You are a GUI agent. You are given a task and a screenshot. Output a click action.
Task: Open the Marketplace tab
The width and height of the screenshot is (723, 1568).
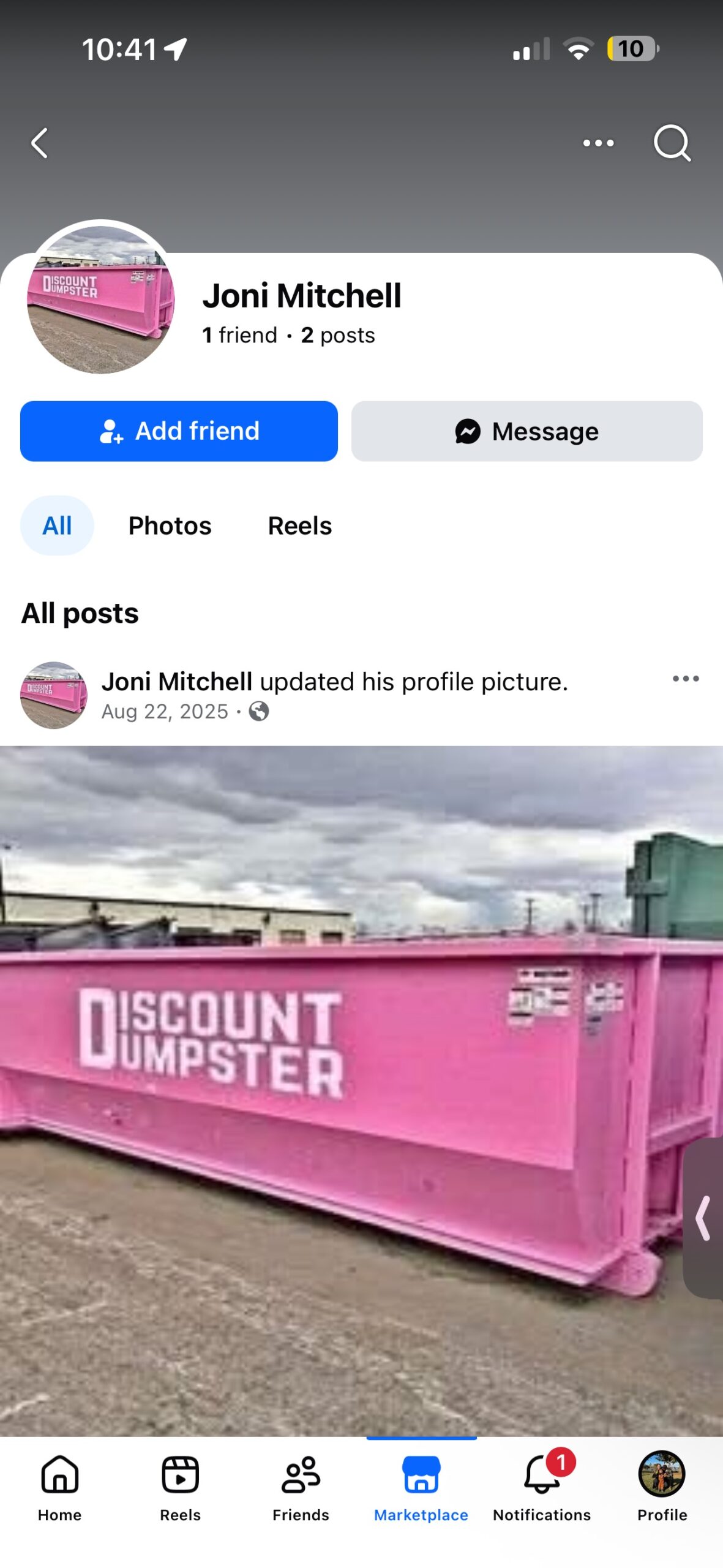(421, 1487)
